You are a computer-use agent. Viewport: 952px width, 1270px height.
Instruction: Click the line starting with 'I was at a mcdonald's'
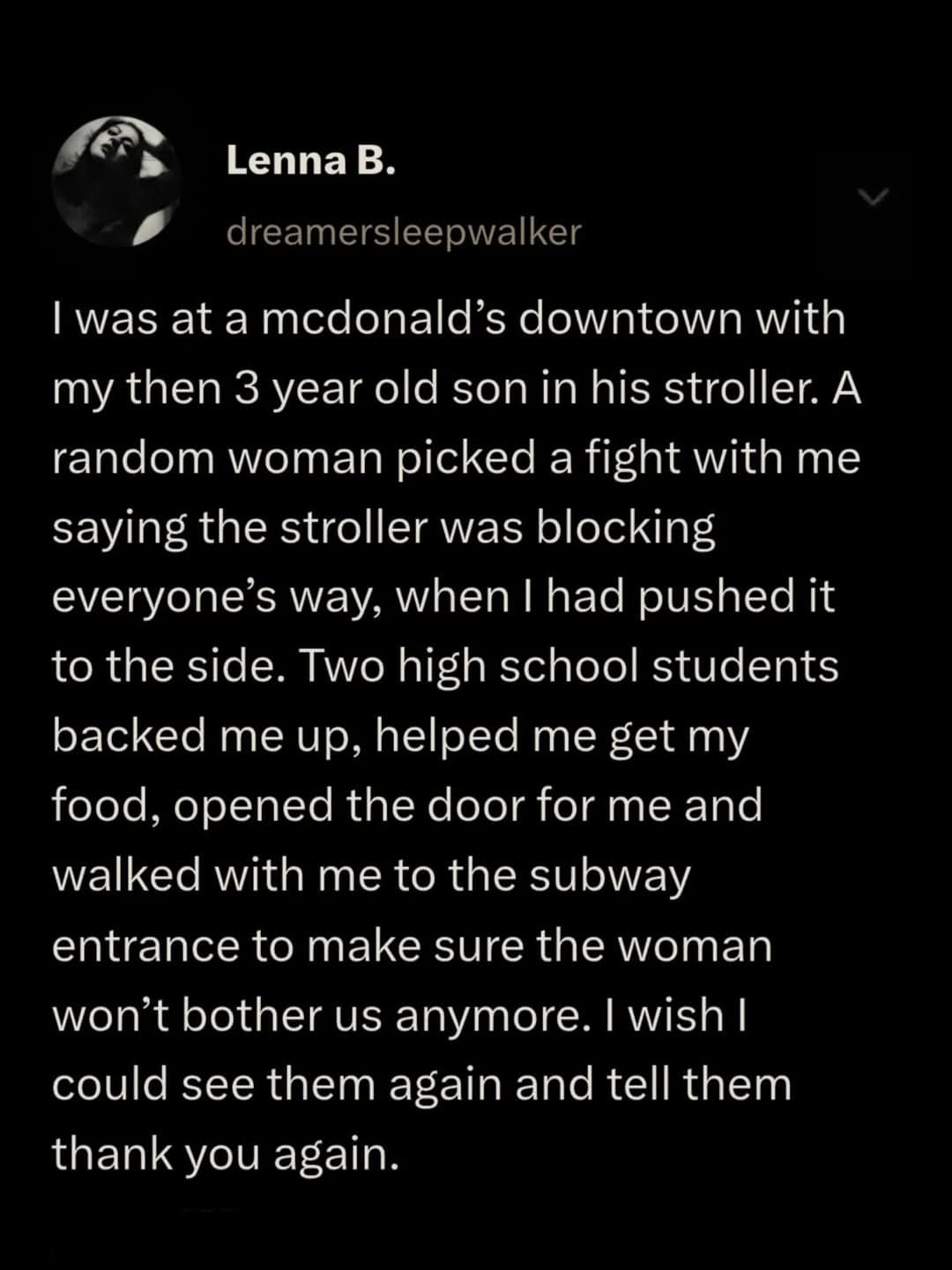(450, 319)
